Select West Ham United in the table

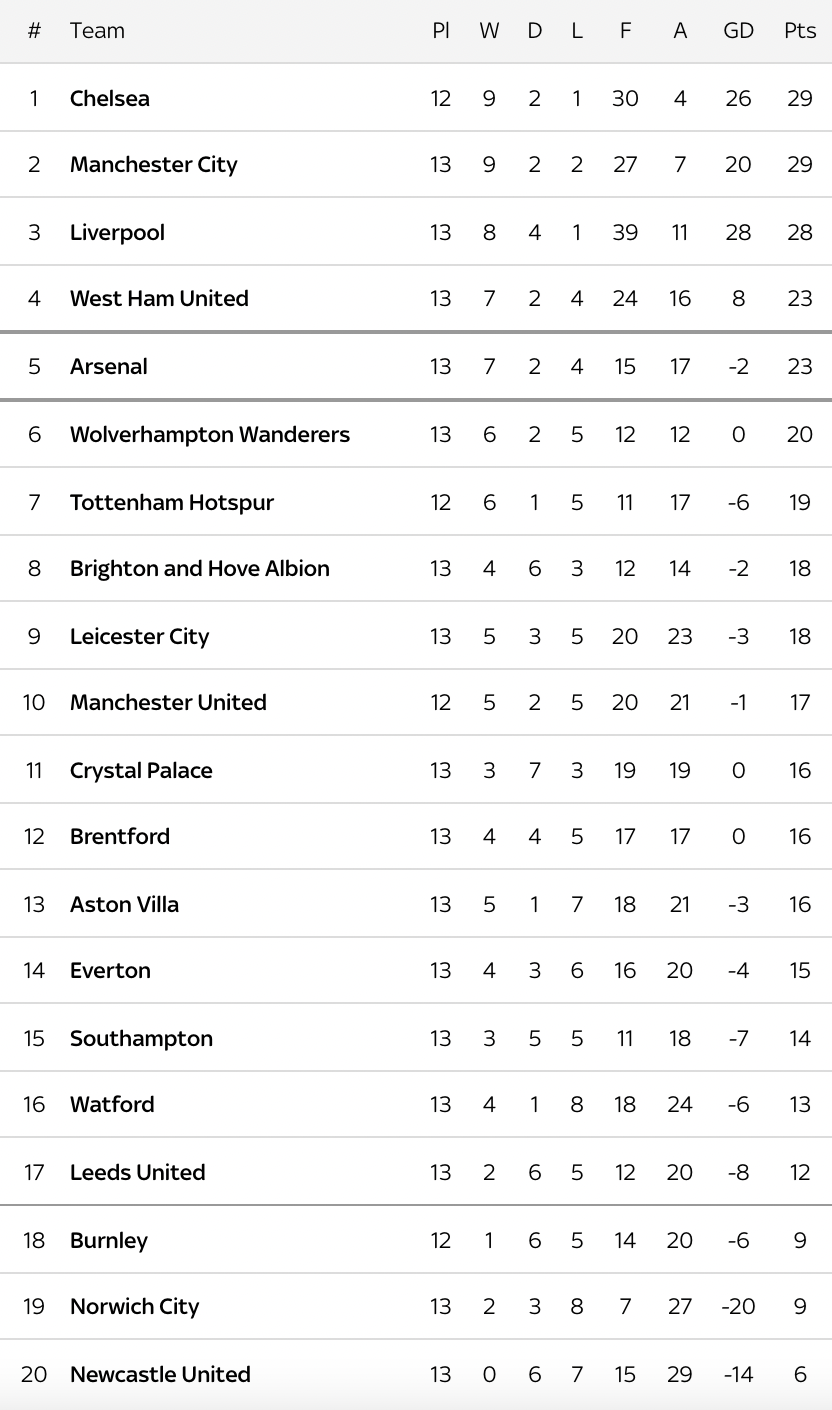tap(159, 298)
